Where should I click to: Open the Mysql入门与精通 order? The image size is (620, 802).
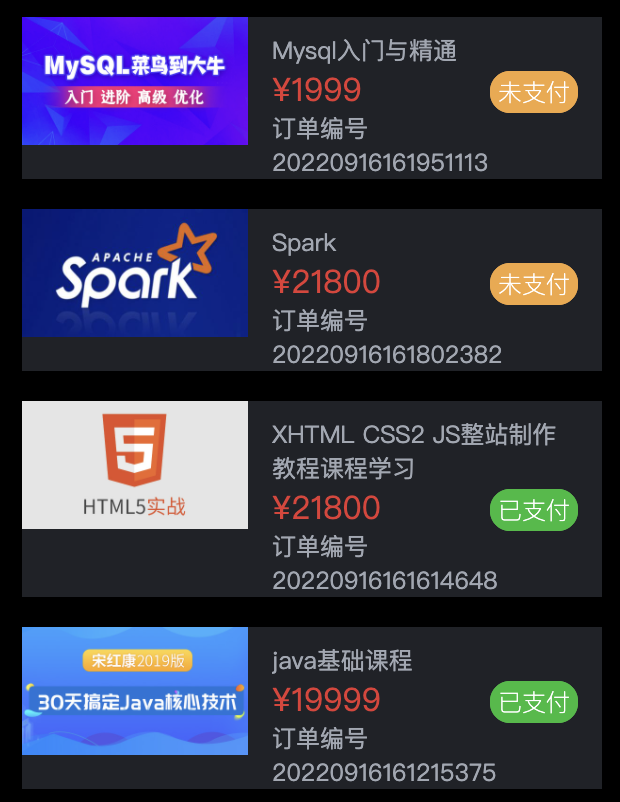click(364, 50)
